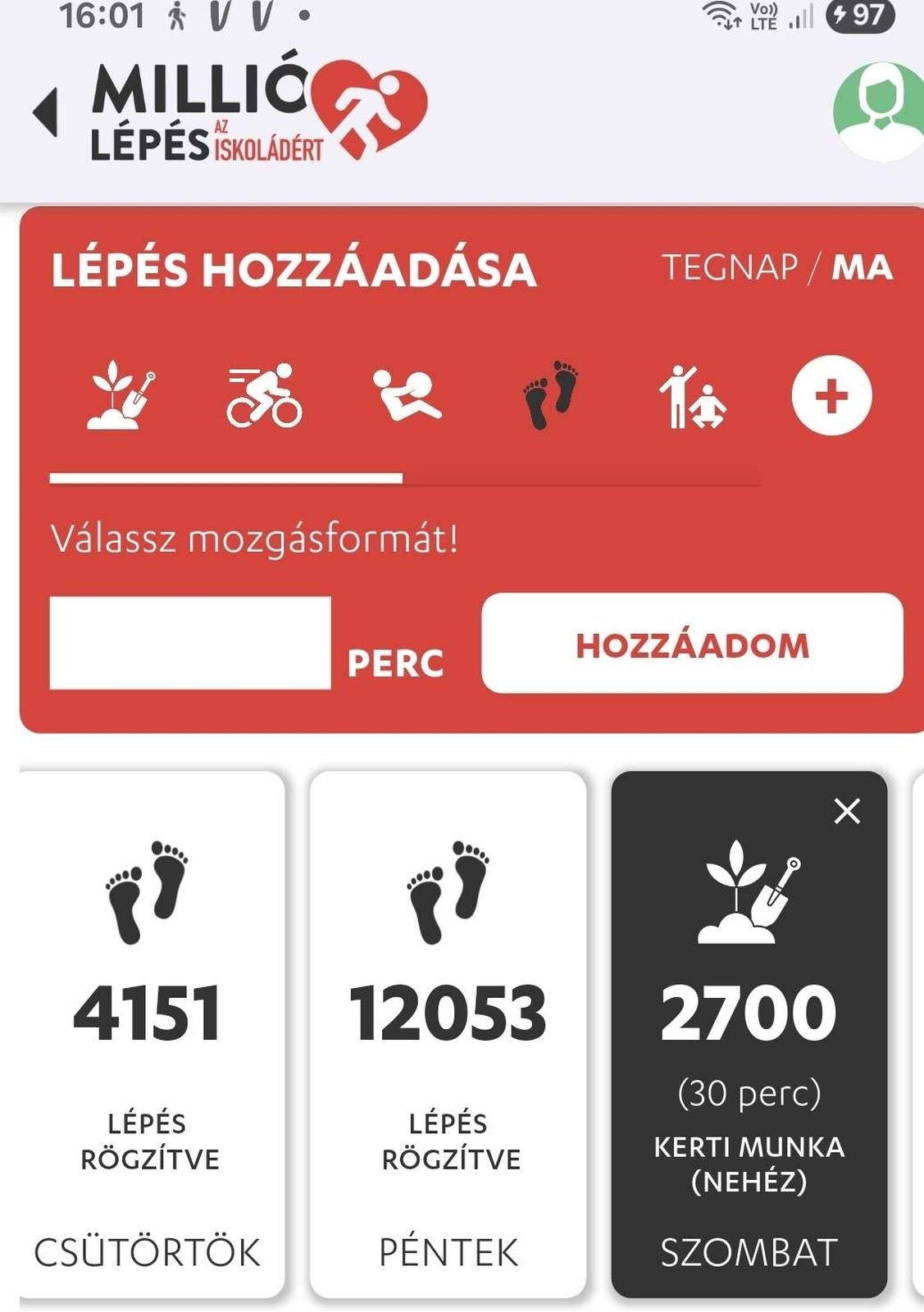Remove the SZOMBAT garden work entry

(x=847, y=811)
